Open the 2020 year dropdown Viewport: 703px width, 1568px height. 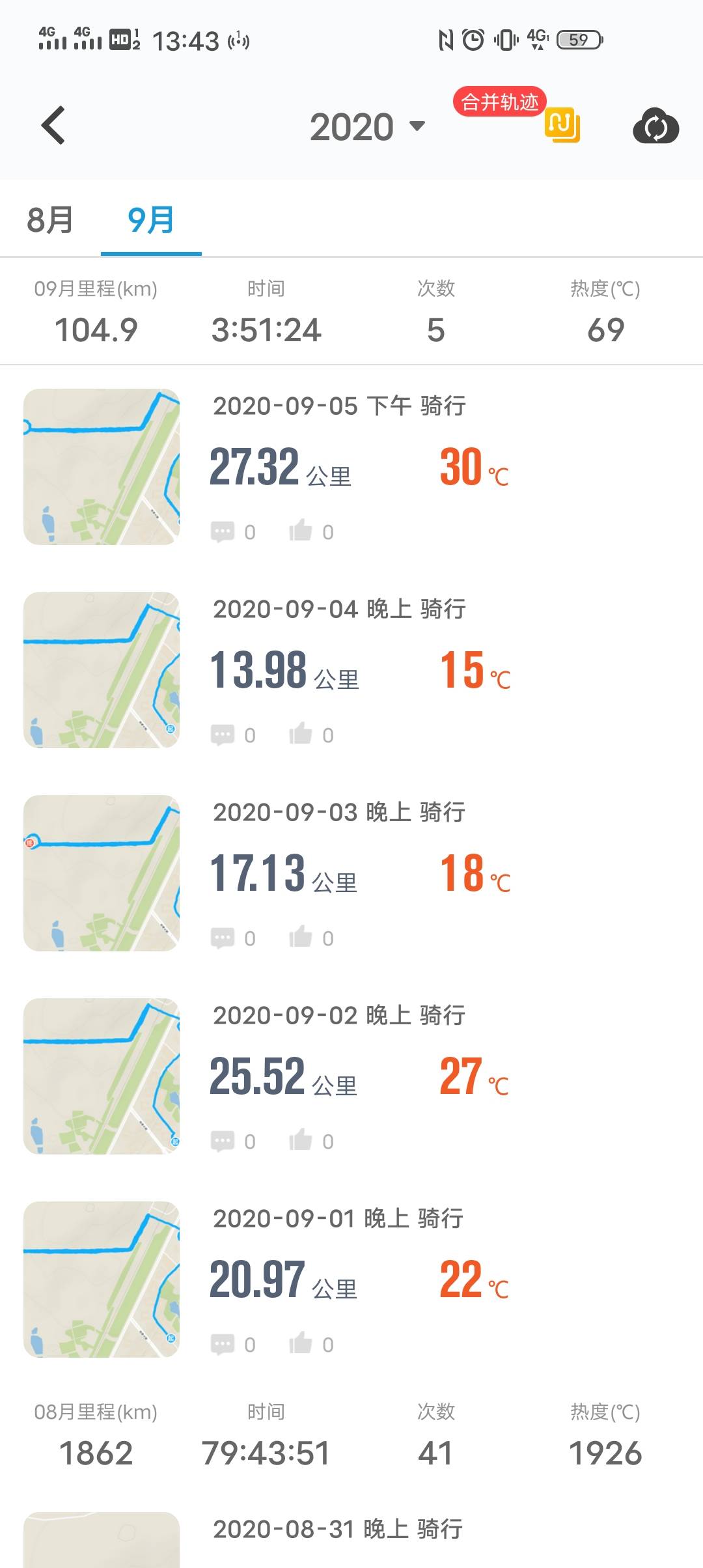(367, 126)
